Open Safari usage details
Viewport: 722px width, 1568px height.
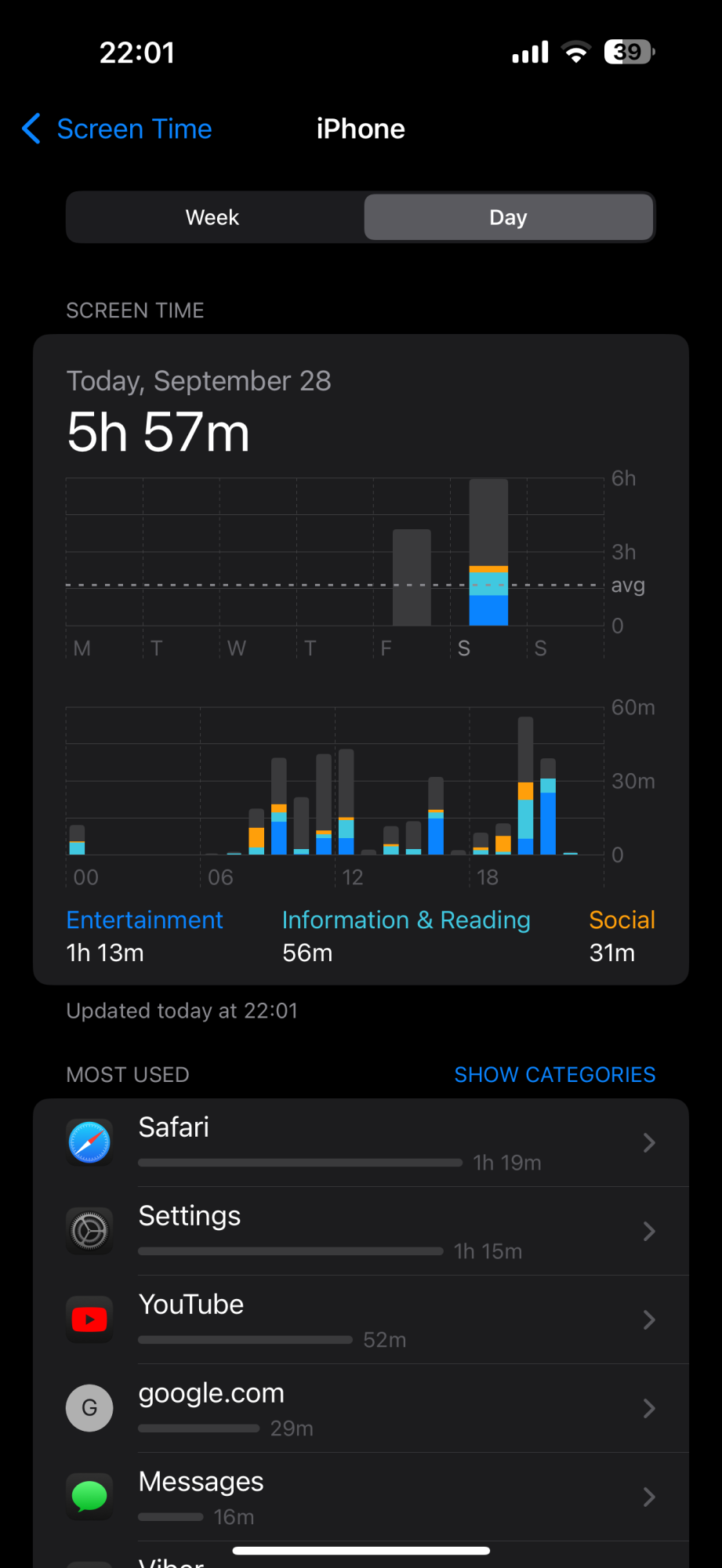click(x=361, y=1142)
